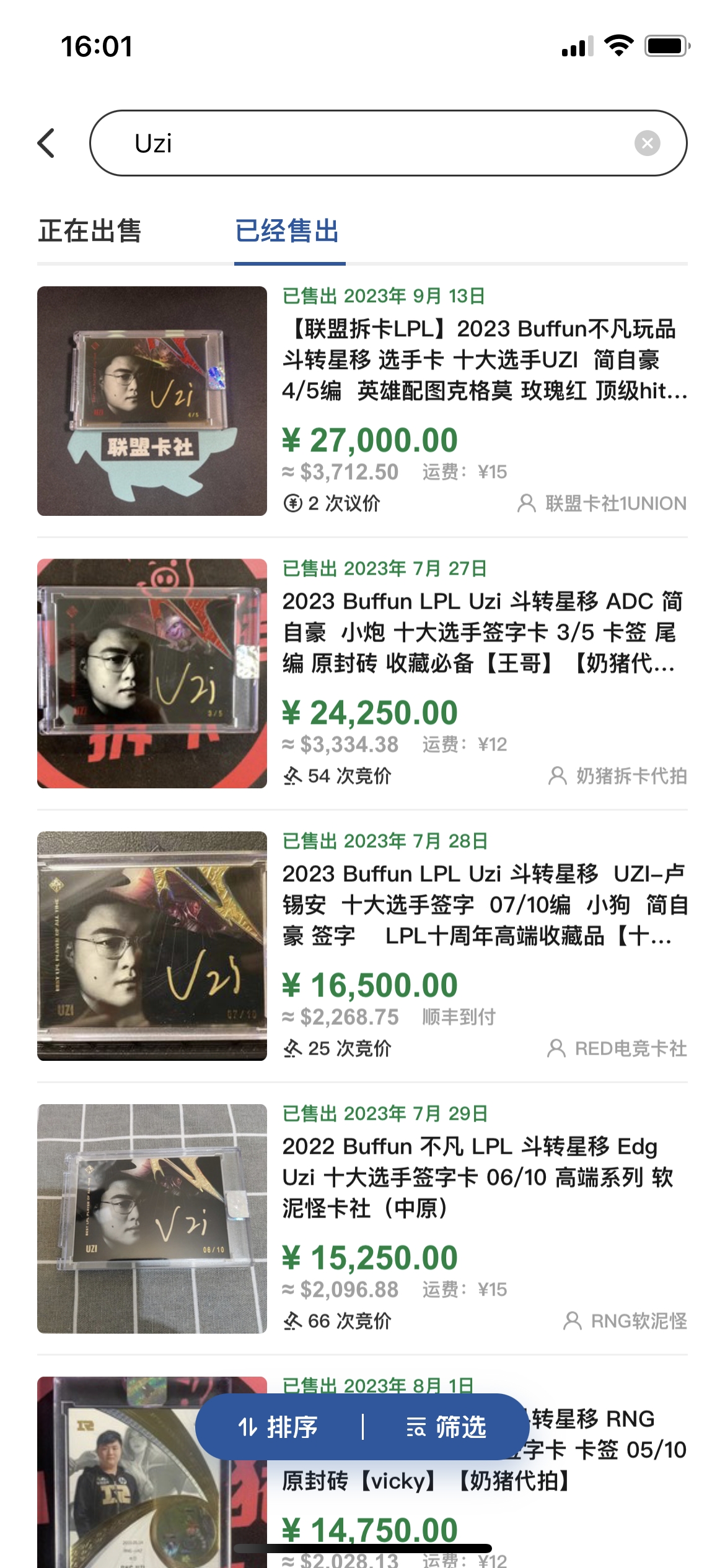Image resolution: width=725 pixels, height=1568 pixels.
Task: View the ¥16,500.00 Uzi 07/10 listing
Action: [483, 905]
